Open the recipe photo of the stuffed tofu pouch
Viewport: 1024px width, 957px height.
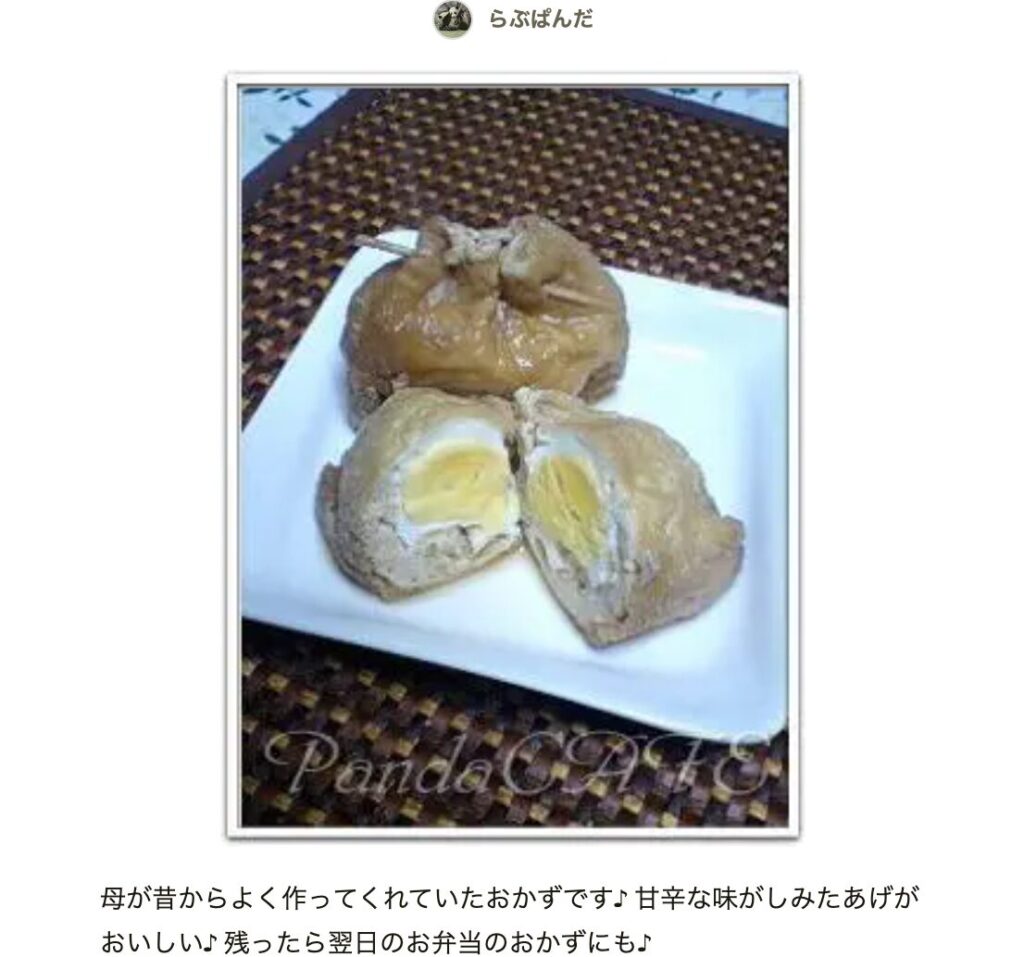click(512, 455)
